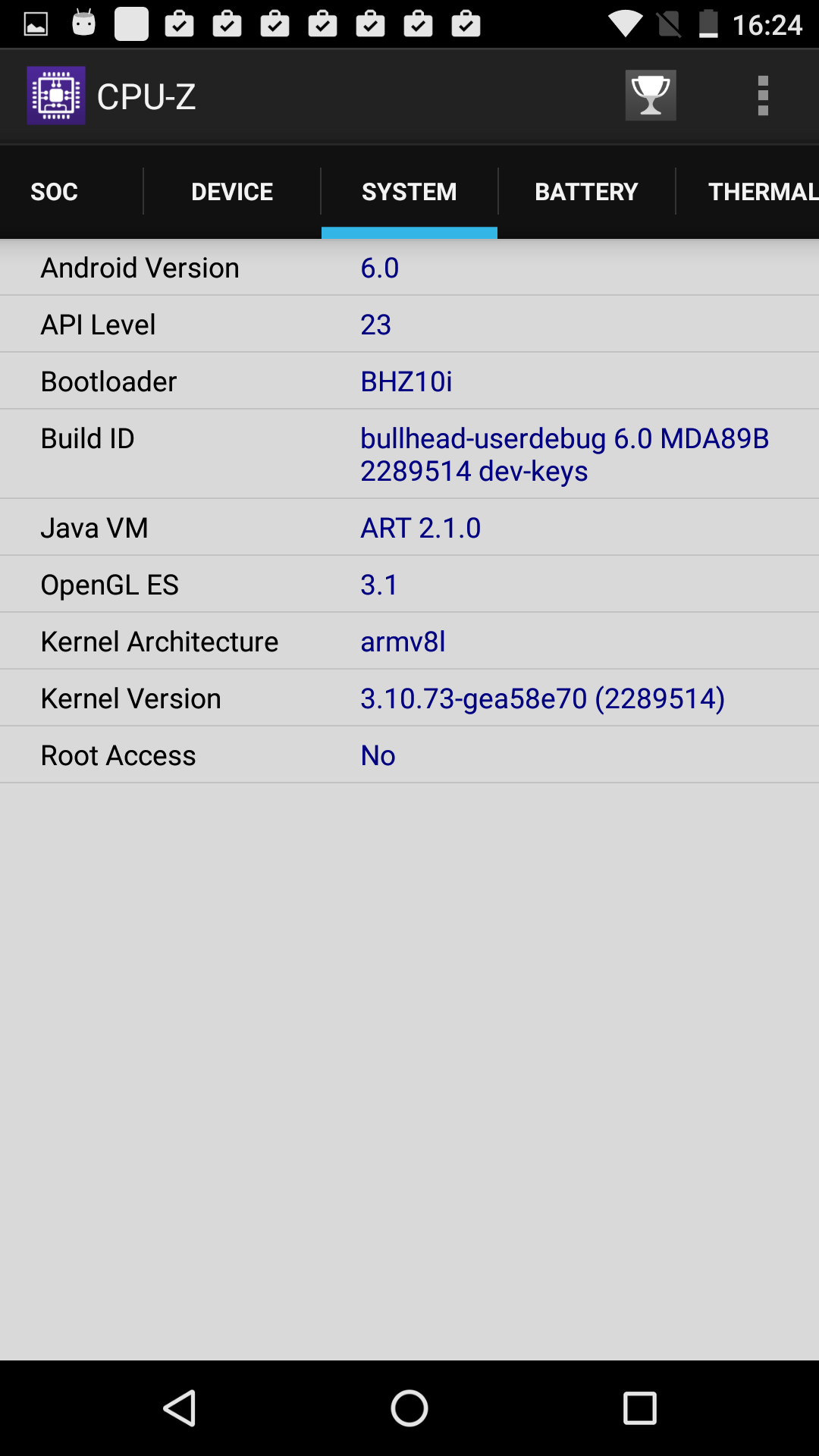Select the SYSTEM tab
The image size is (819, 1456).
(x=409, y=191)
